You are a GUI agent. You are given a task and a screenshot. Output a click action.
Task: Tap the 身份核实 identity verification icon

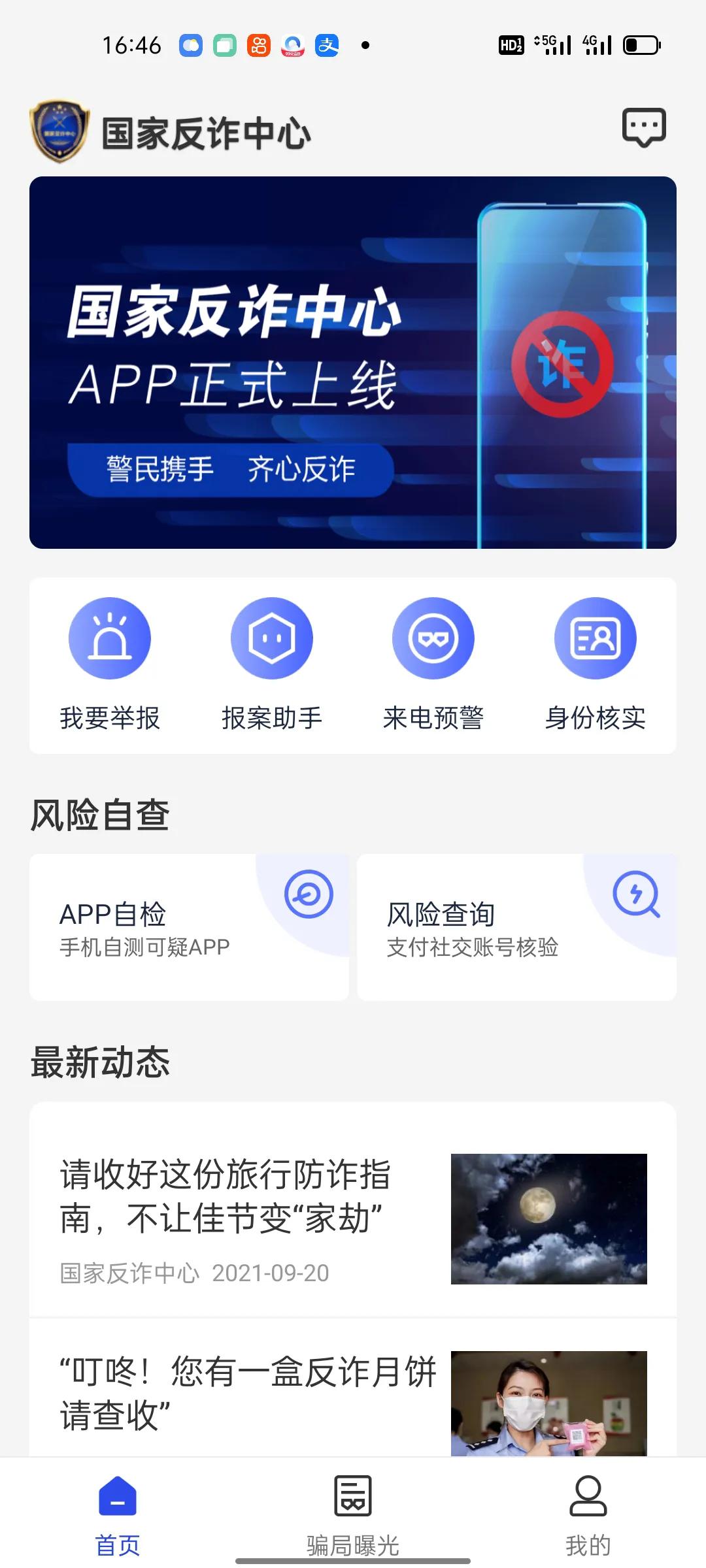(596, 638)
